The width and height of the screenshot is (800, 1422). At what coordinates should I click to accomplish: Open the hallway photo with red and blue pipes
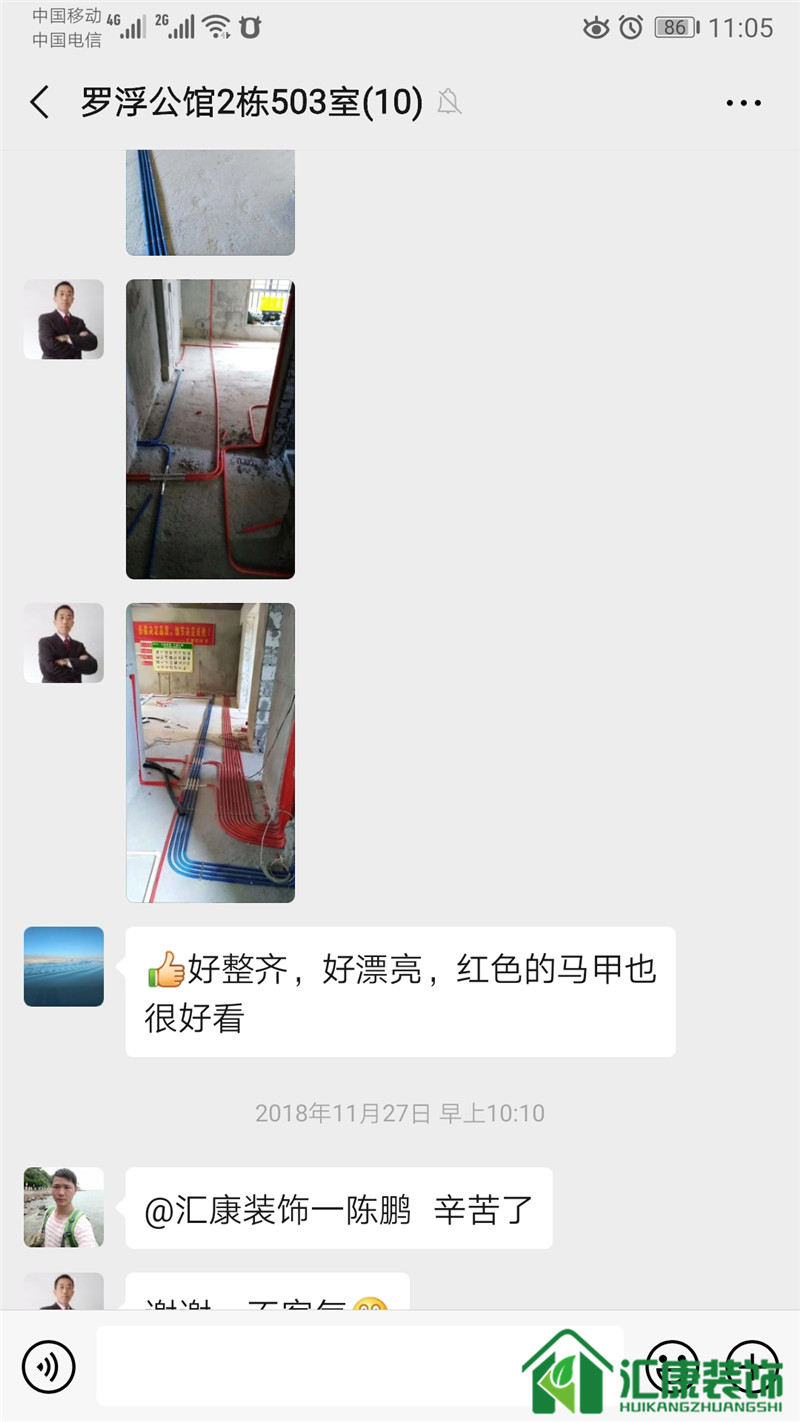210,429
